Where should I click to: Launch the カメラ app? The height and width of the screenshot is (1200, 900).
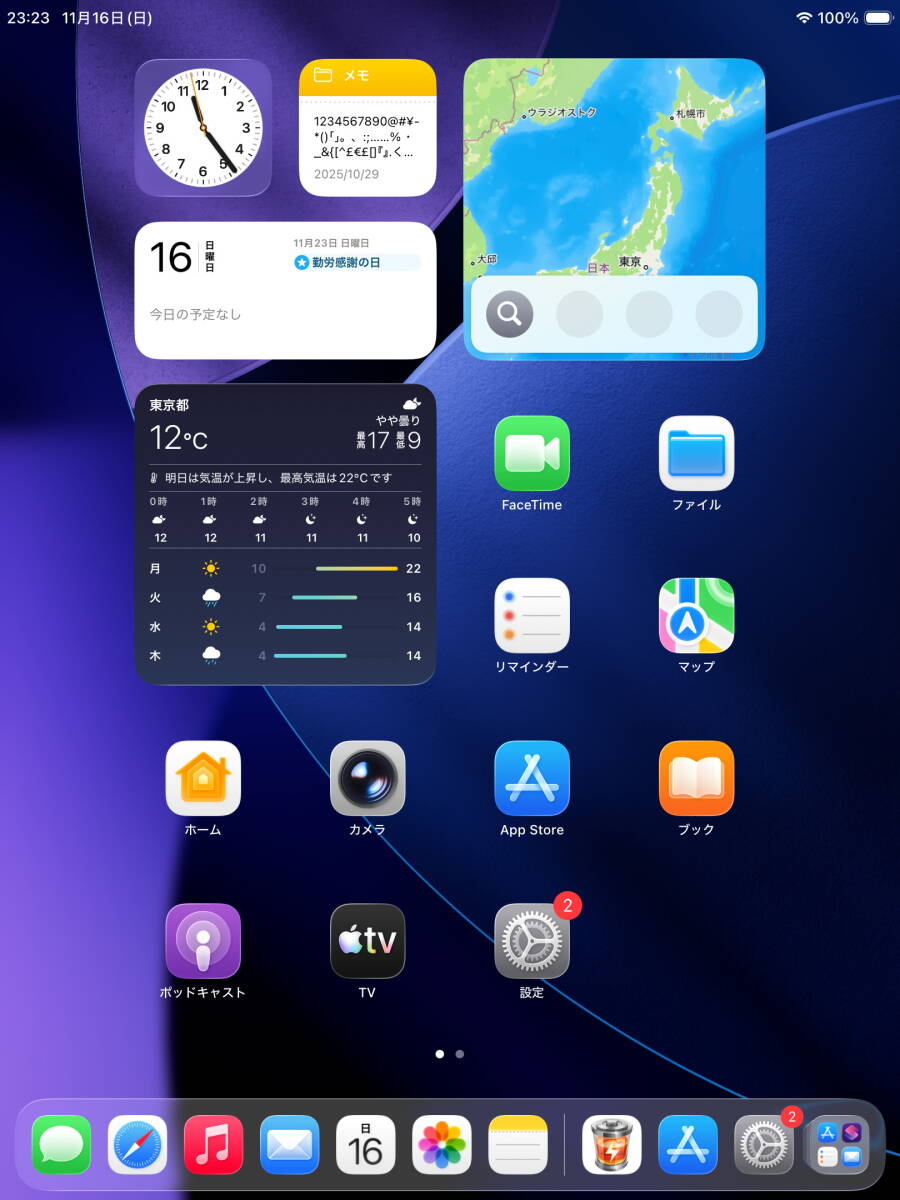click(x=367, y=778)
